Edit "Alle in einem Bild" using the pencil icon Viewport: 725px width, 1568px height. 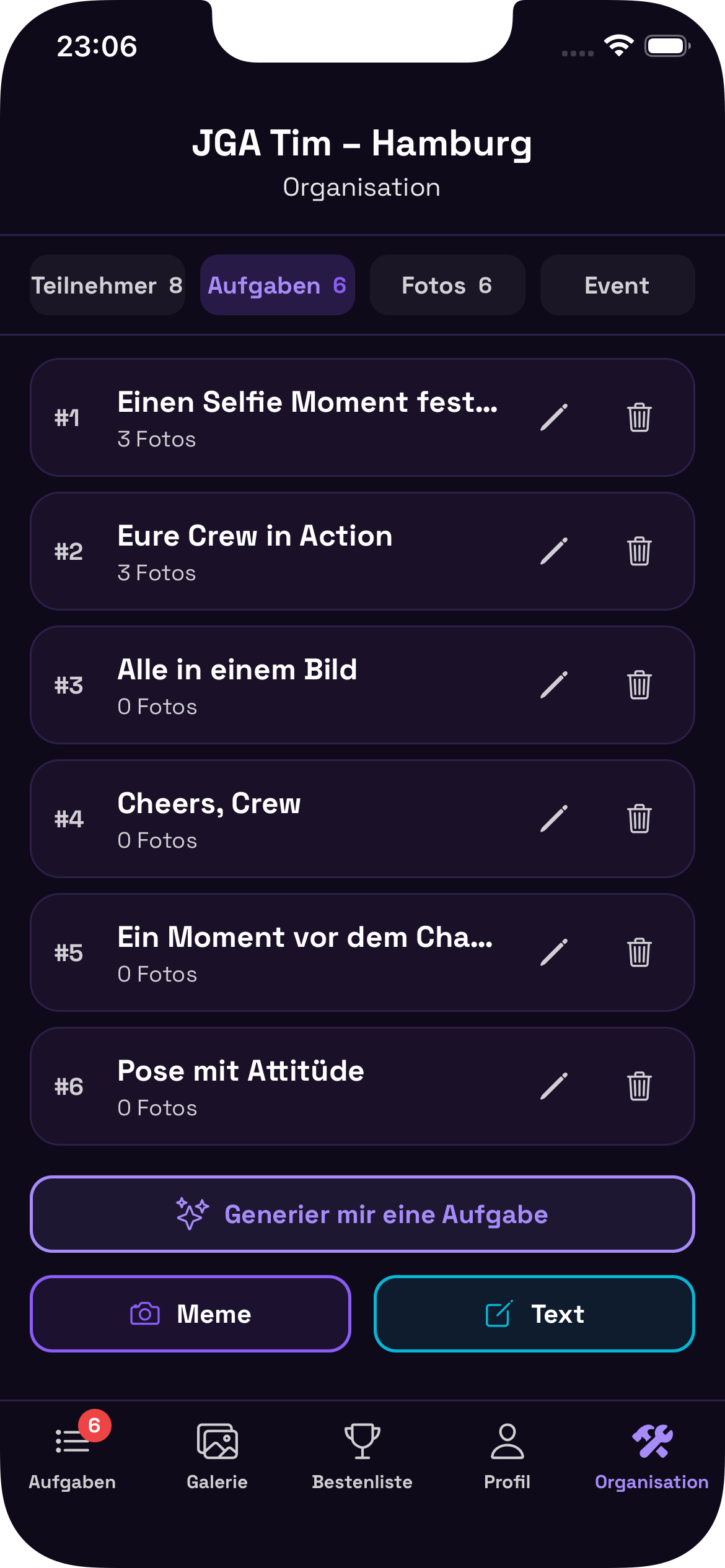point(555,684)
